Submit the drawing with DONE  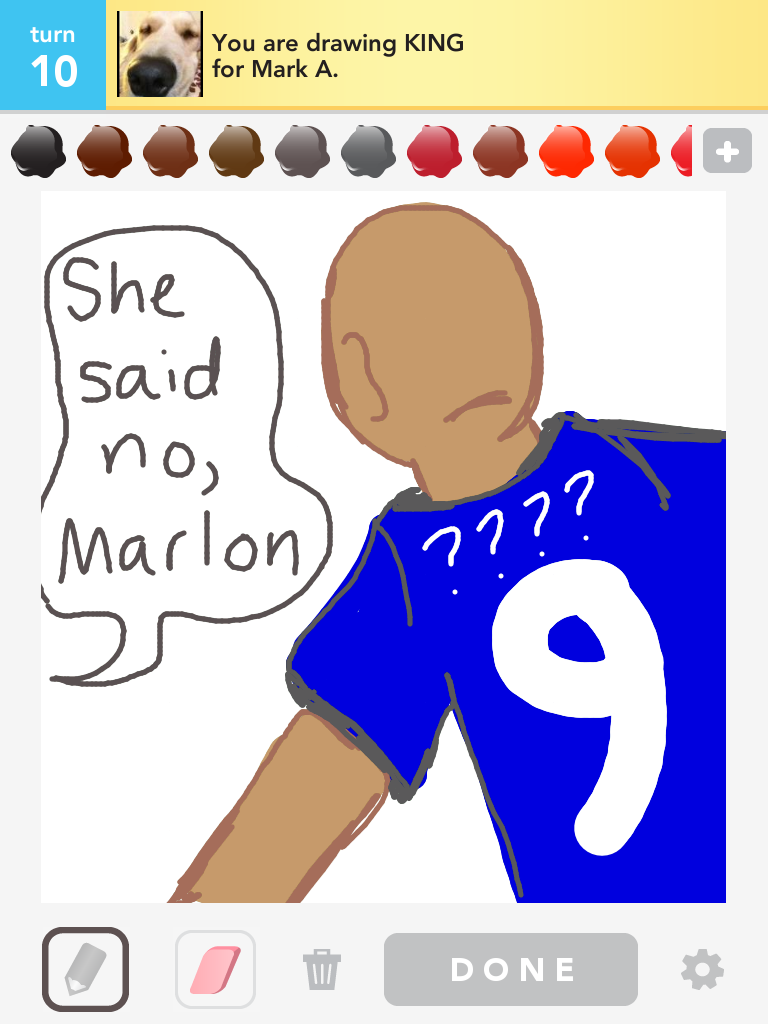click(x=511, y=969)
